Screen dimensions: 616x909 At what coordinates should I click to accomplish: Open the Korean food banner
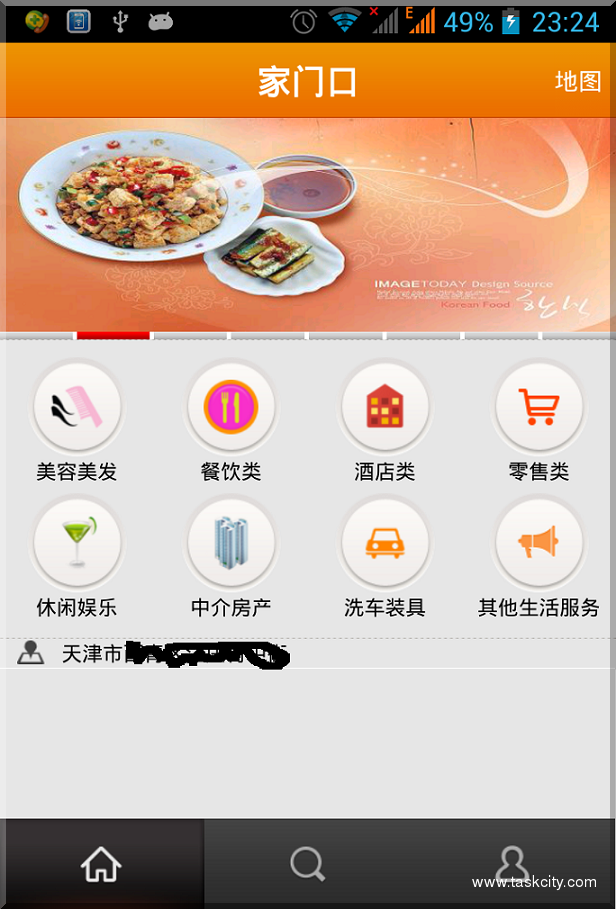(x=308, y=224)
